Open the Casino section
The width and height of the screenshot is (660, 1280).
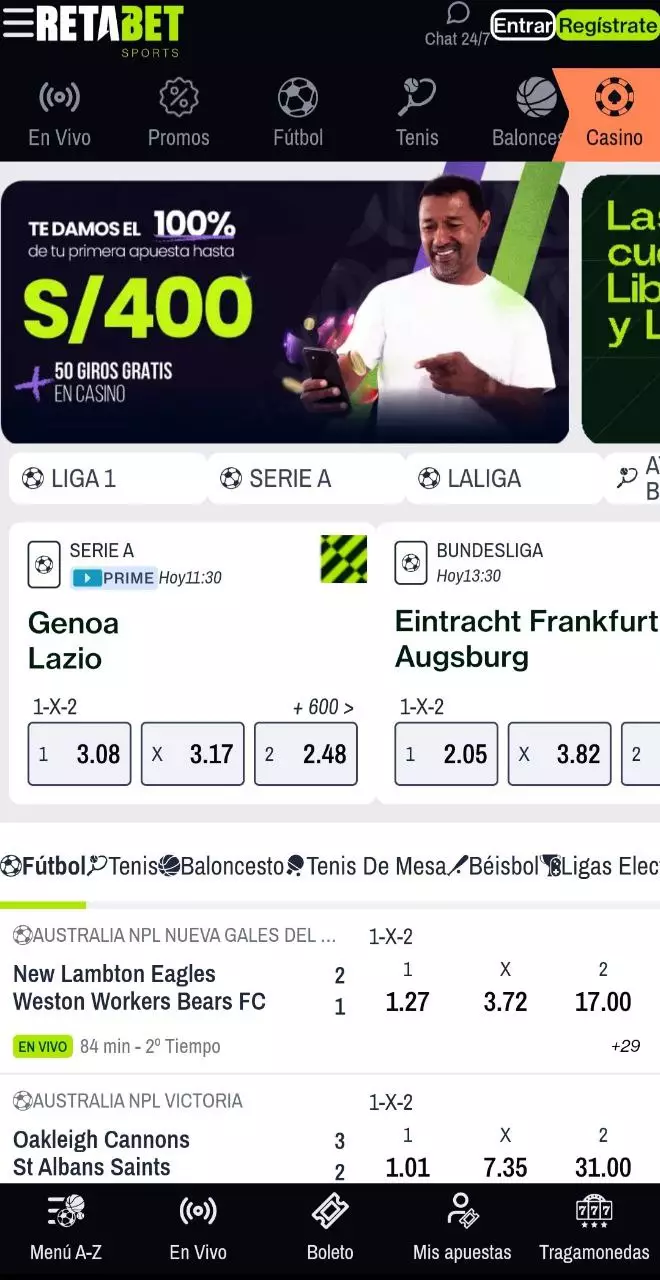point(613,114)
